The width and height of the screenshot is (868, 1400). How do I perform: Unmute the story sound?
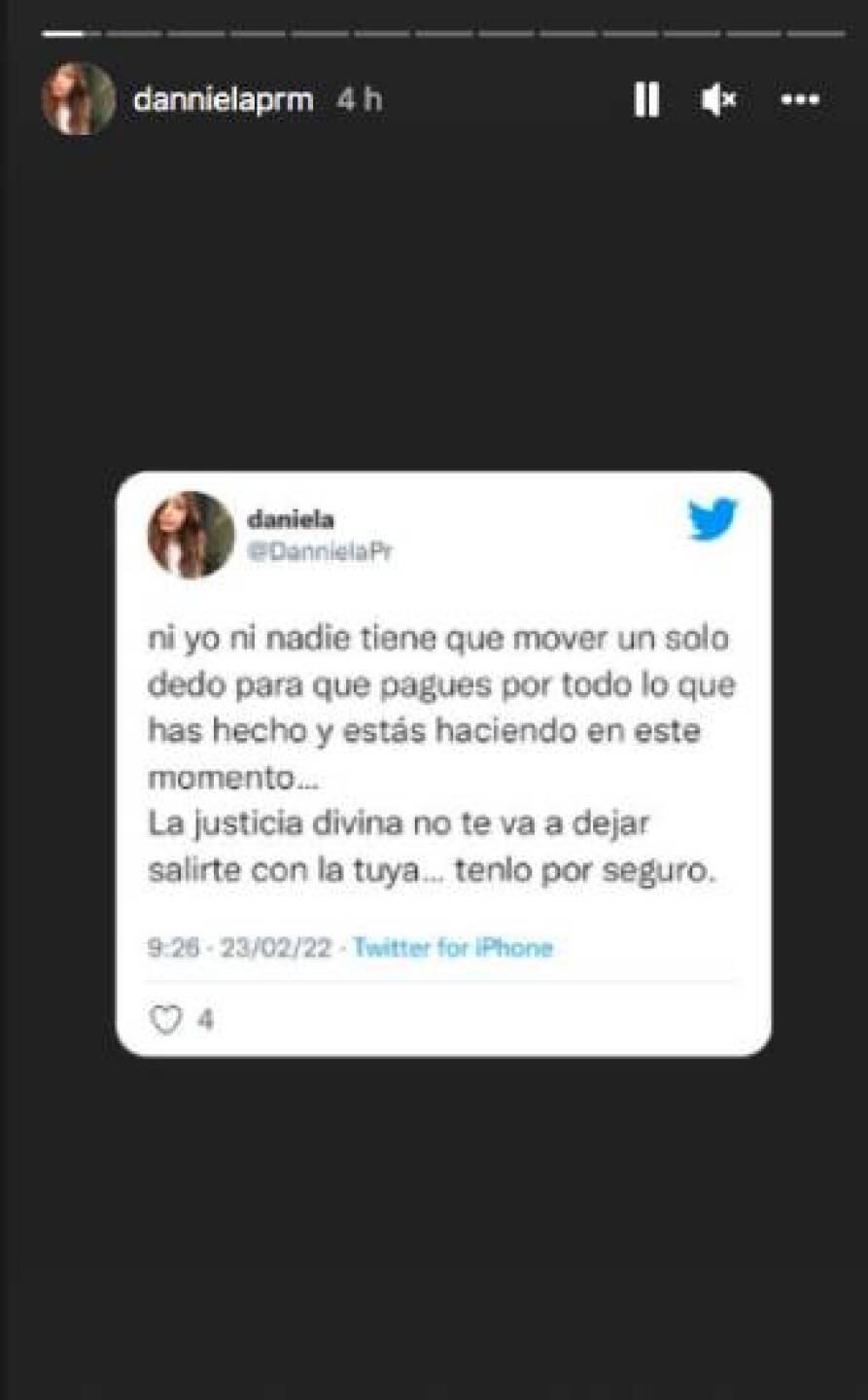pyautogui.click(x=718, y=99)
